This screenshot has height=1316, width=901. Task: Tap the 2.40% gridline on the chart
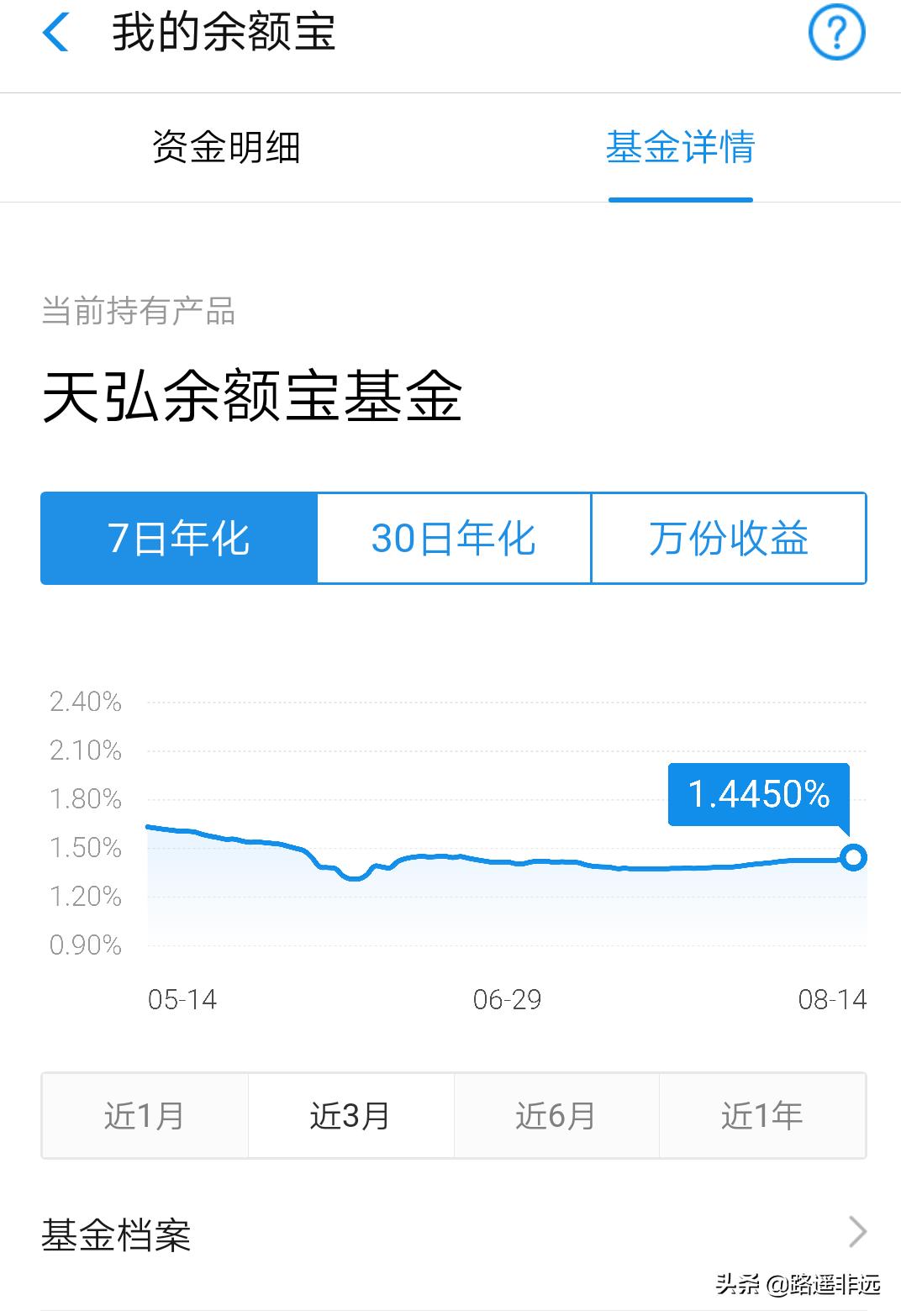pyautogui.click(x=85, y=703)
